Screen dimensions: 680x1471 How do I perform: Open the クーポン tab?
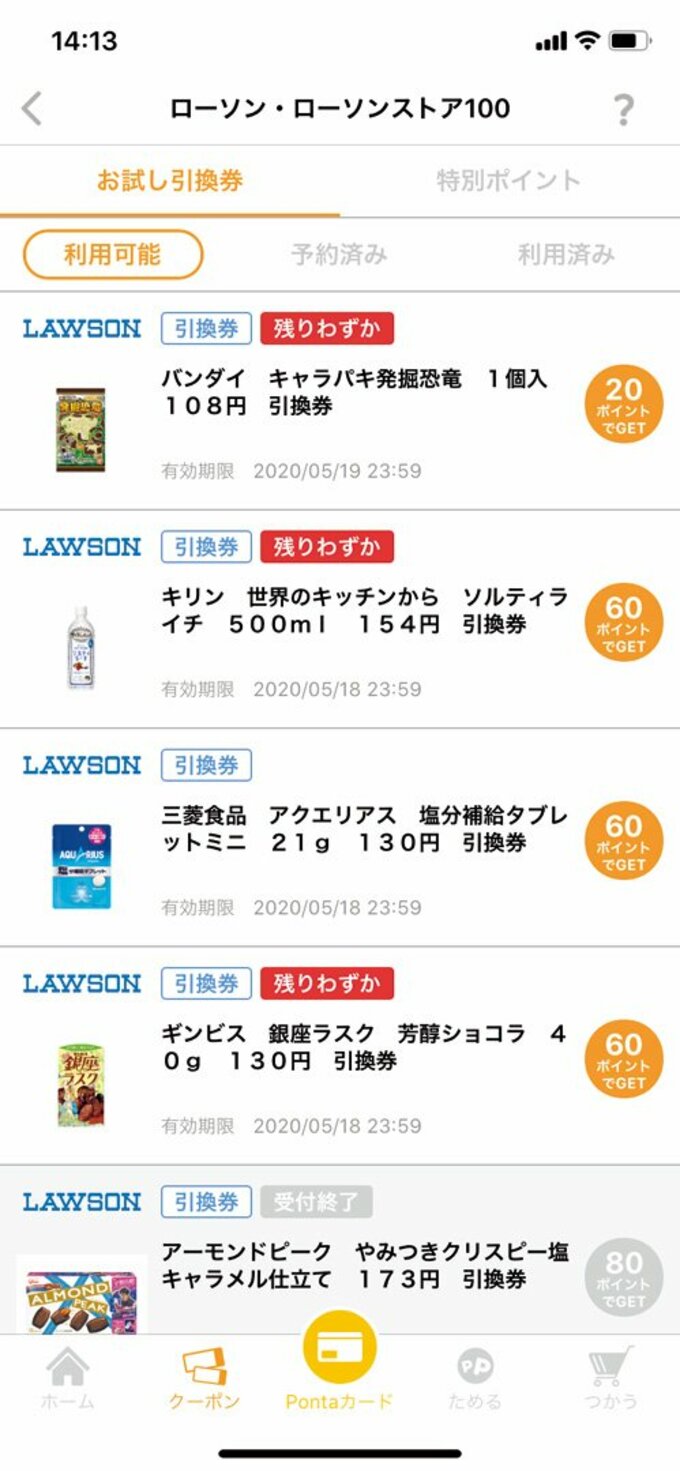[x=204, y=1379]
